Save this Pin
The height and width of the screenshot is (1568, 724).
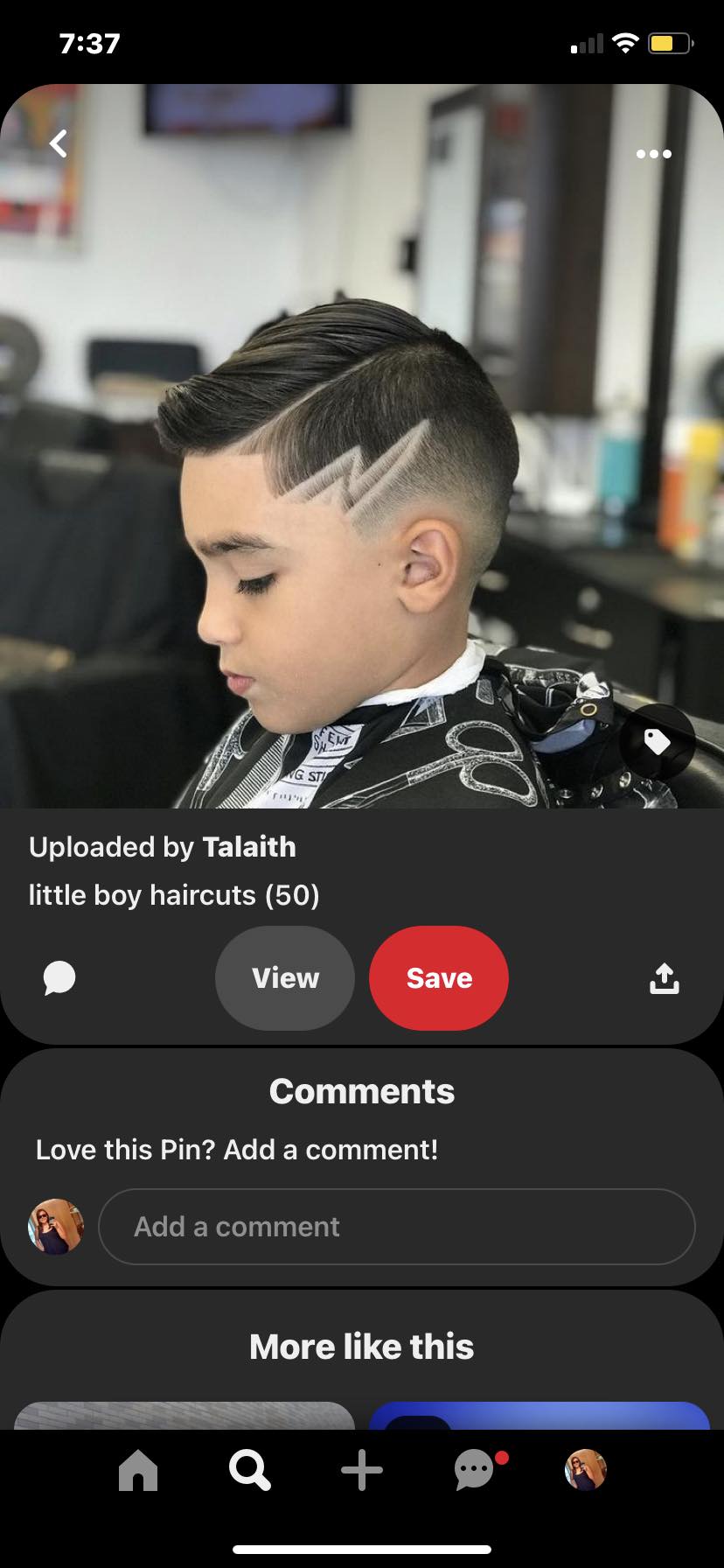(439, 978)
